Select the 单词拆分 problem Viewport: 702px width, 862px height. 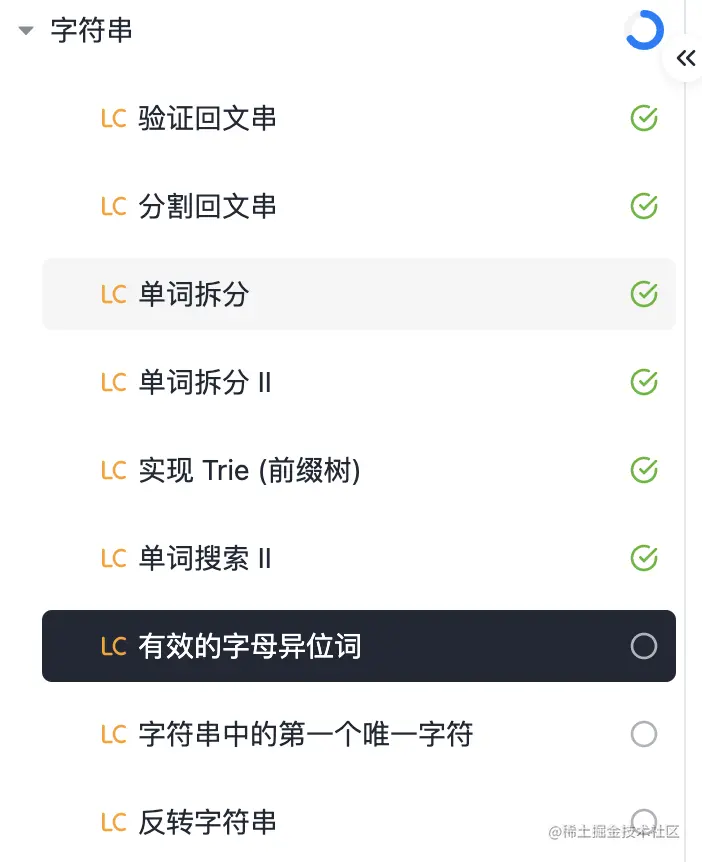[x=194, y=294]
